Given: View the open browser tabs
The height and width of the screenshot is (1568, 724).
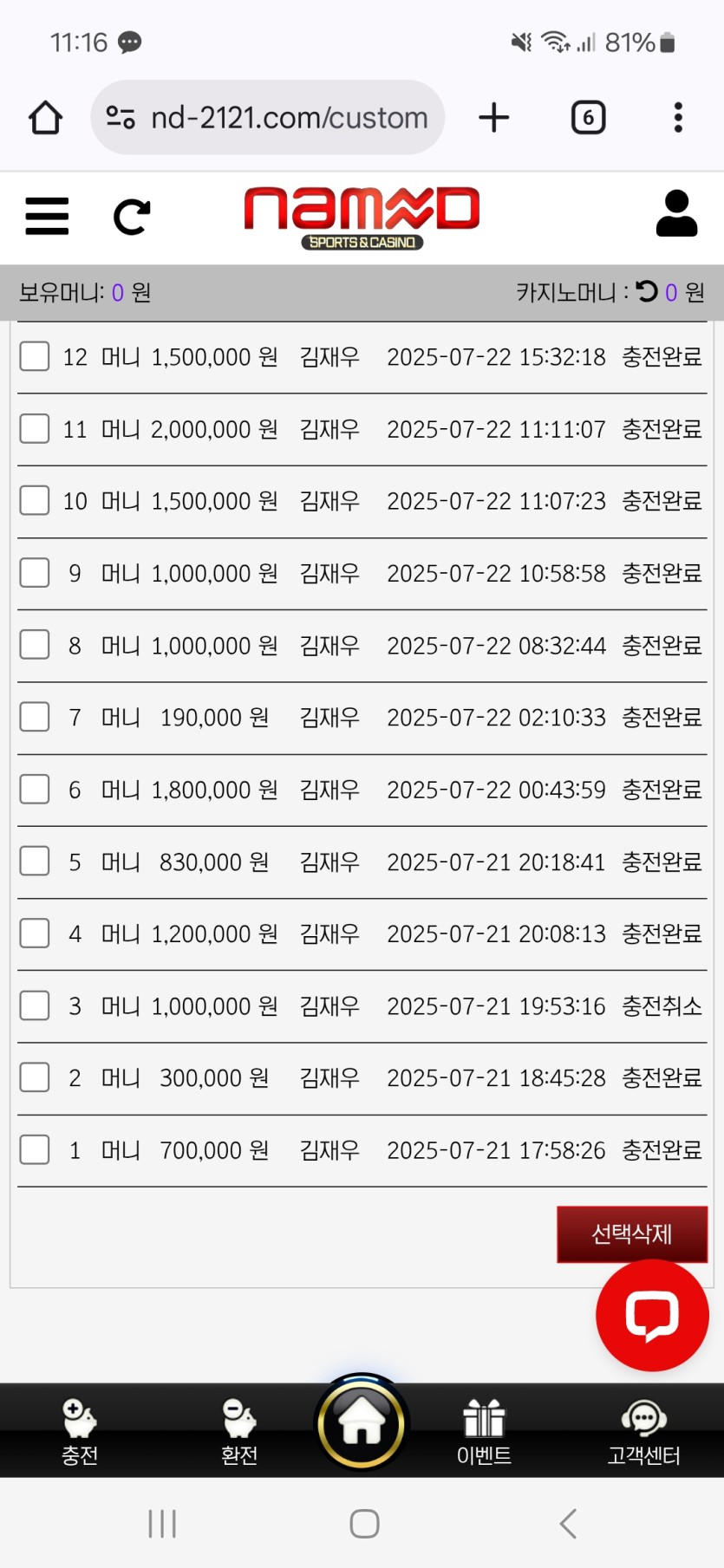Looking at the screenshot, I should pos(588,118).
